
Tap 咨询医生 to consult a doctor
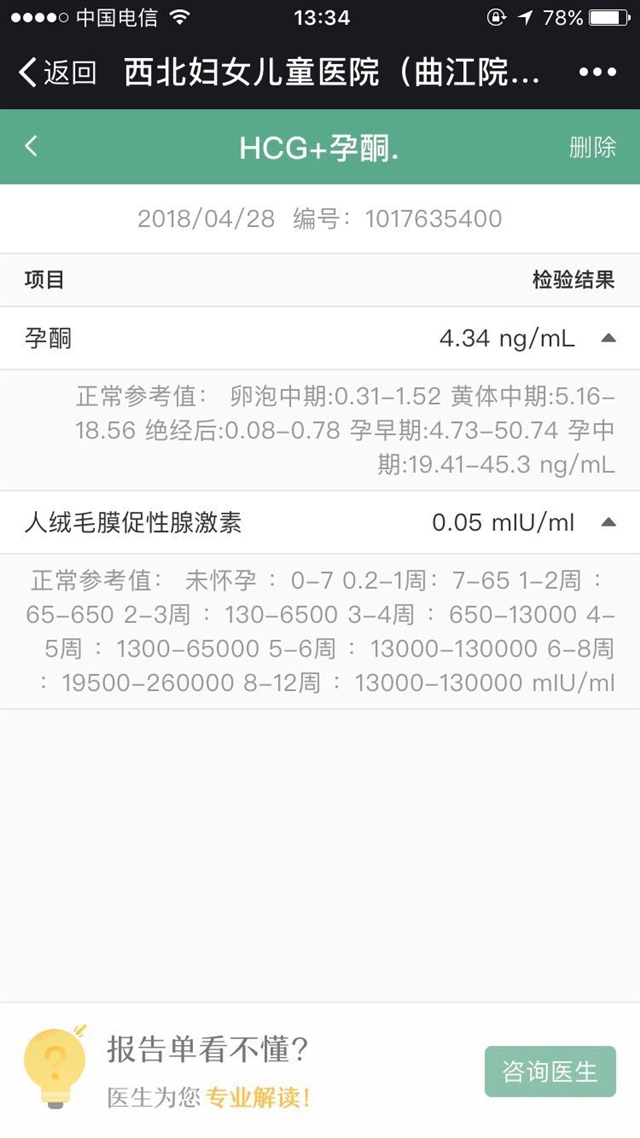(x=550, y=1072)
